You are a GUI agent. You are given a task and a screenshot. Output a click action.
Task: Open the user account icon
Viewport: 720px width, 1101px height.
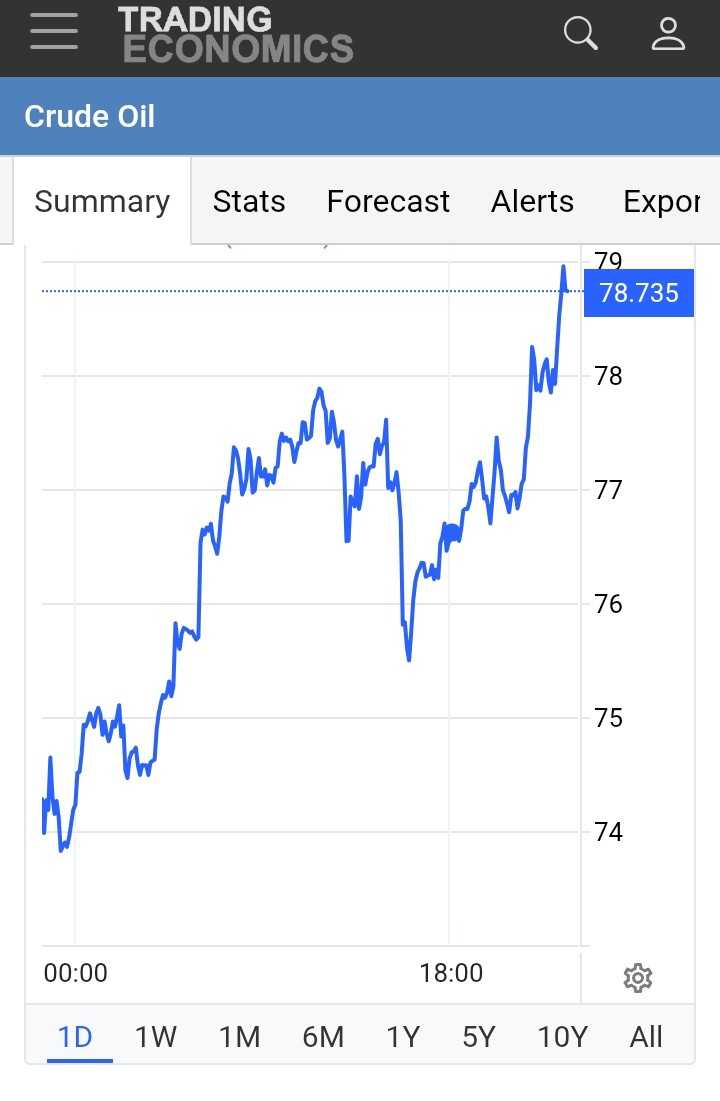(667, 34)
